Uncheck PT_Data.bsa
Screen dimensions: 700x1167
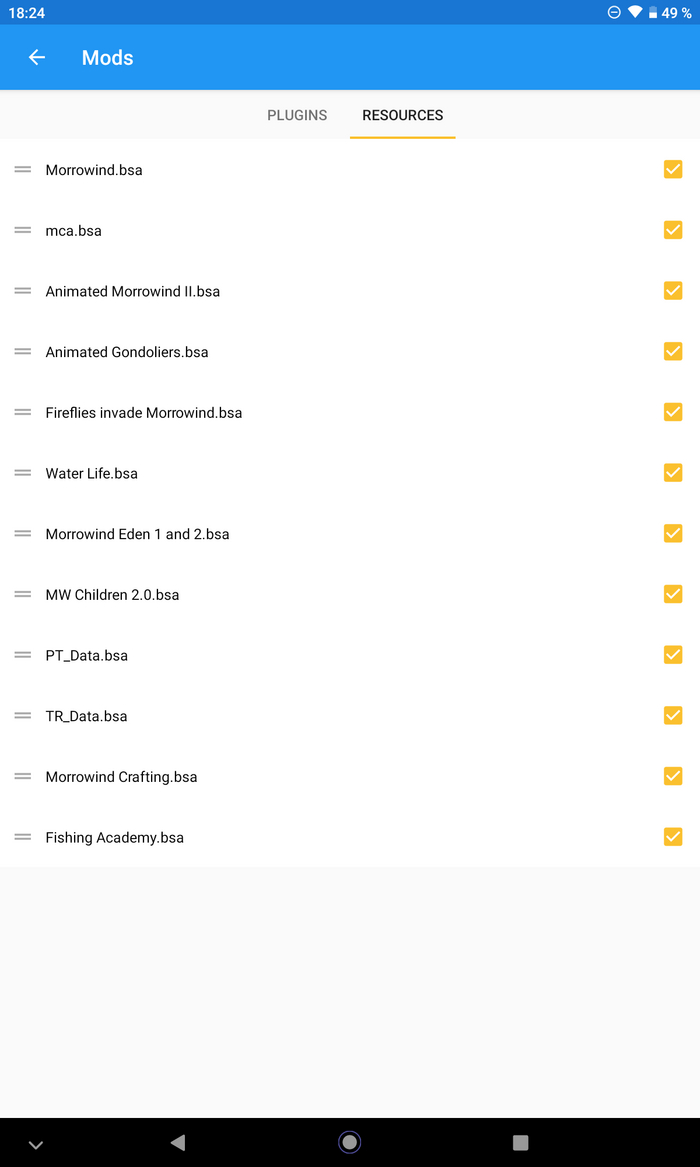(x=673, y=655)
